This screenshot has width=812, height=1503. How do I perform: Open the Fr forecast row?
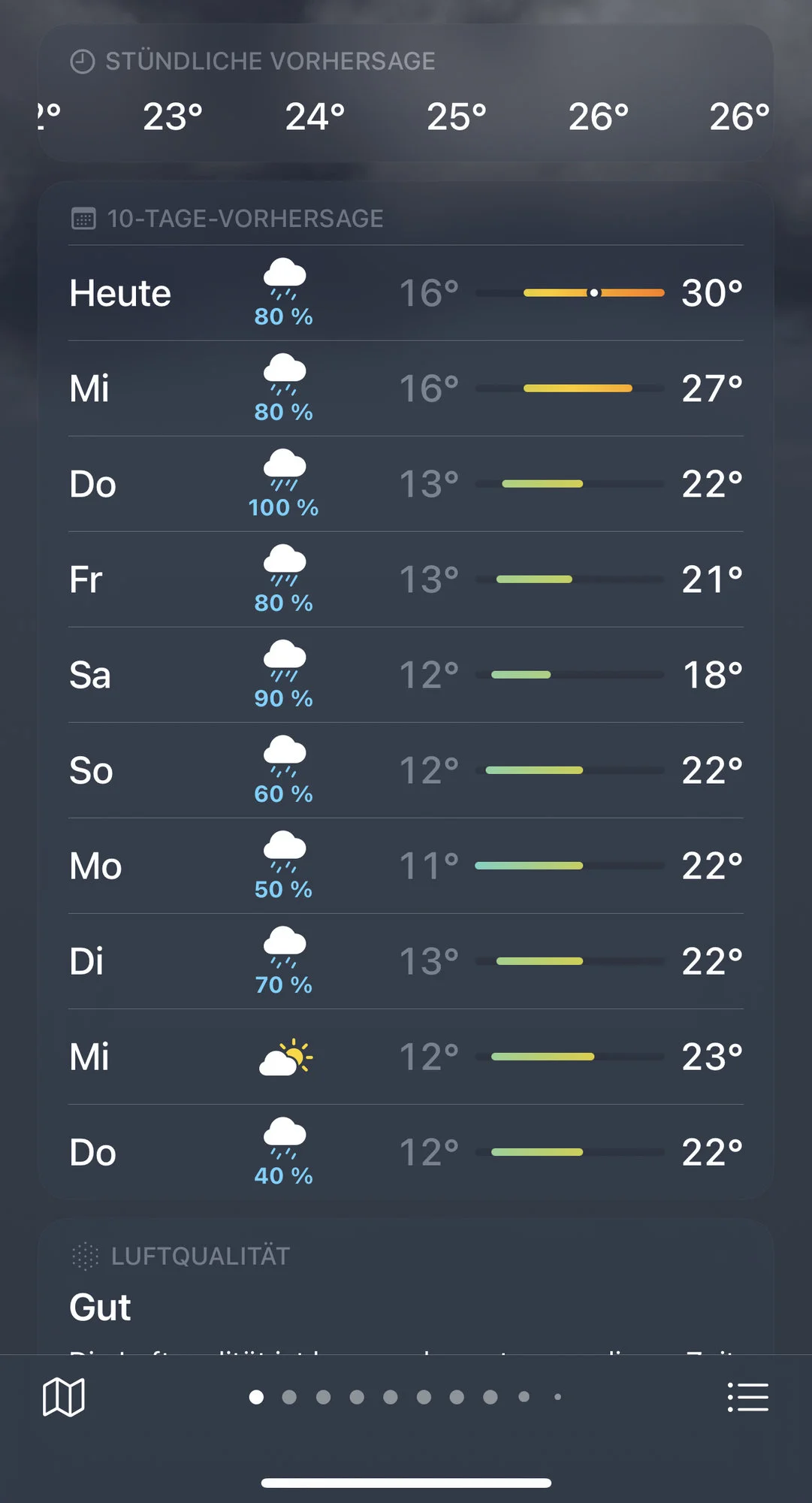[x=406, y=579]
